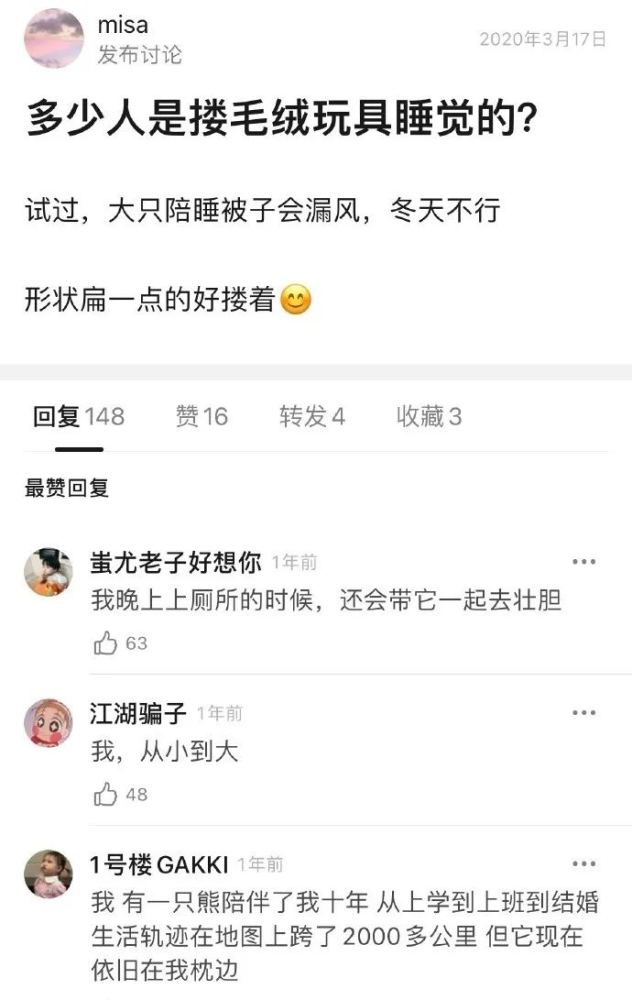Like the reply by 江湖骗子
This screenshot has width=632, height=1000.
[106, 794]
